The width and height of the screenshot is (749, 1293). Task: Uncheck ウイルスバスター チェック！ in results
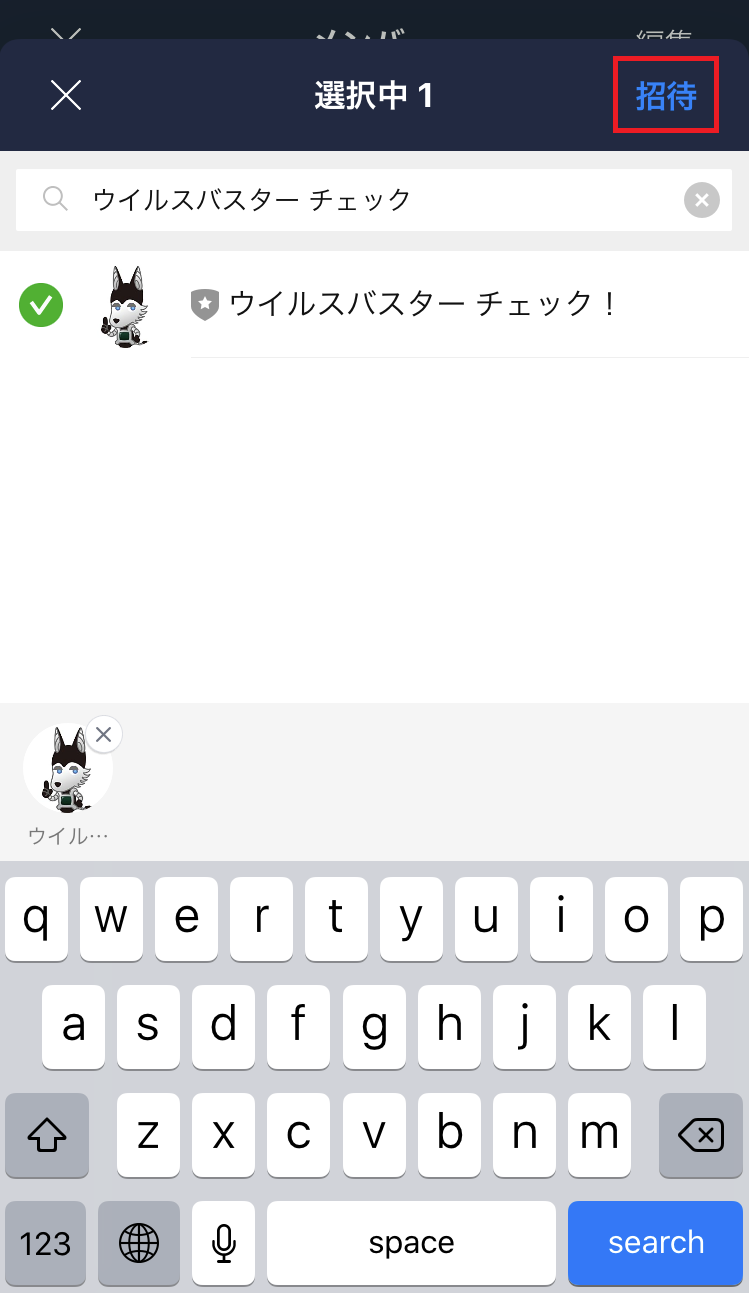click(x=41, y=305)
